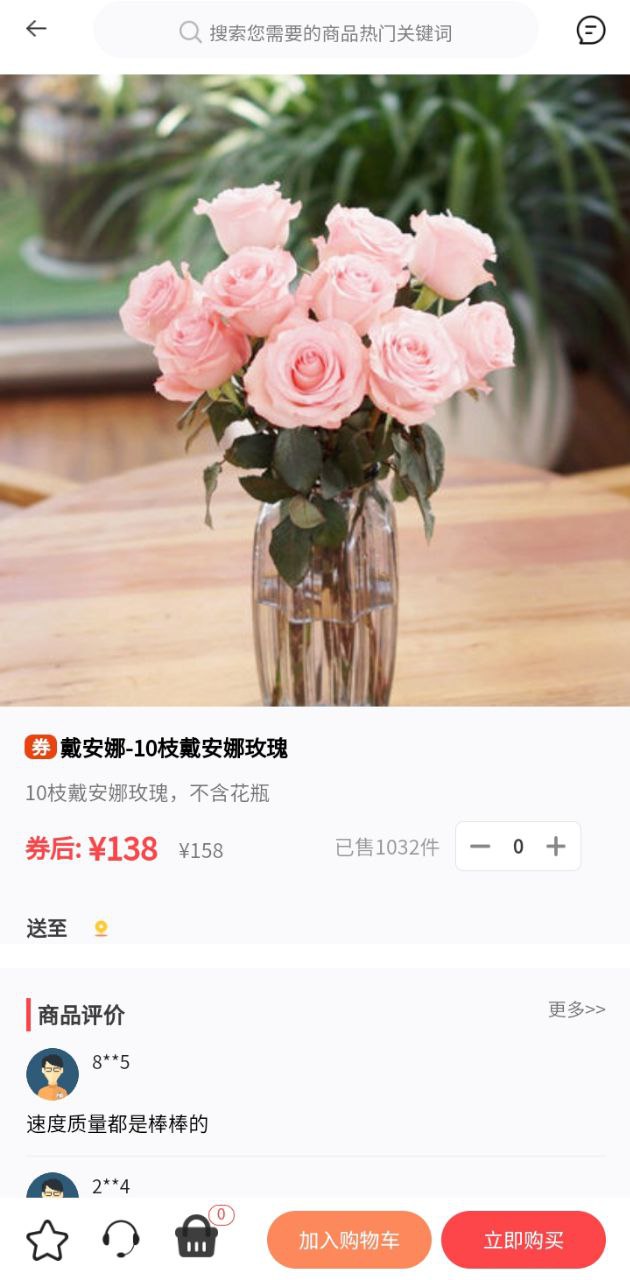The image size is (630, 1280).
Task: Open the rose product photo
Action: pos(315,390)
